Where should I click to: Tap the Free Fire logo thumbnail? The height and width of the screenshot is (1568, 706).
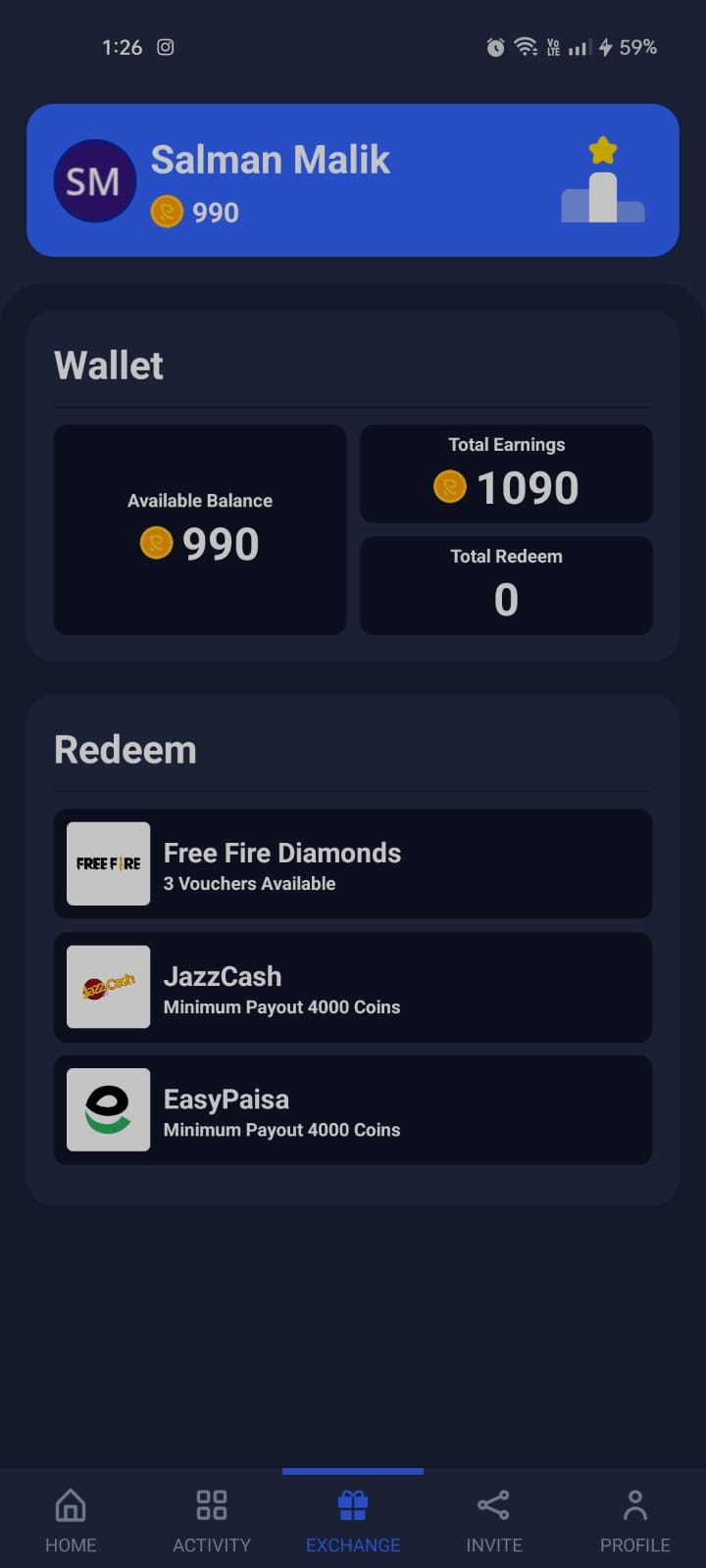(x=108, y=864)
